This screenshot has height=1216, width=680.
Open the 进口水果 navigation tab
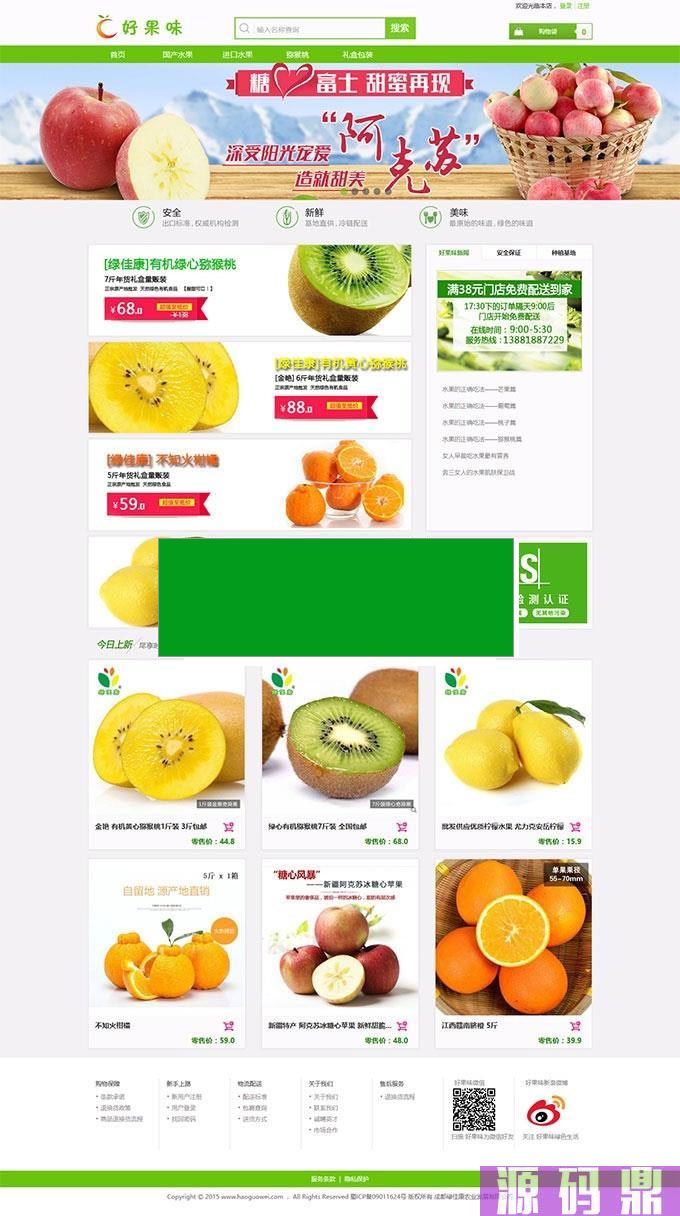pyautogui.click(x=237, y=54)
